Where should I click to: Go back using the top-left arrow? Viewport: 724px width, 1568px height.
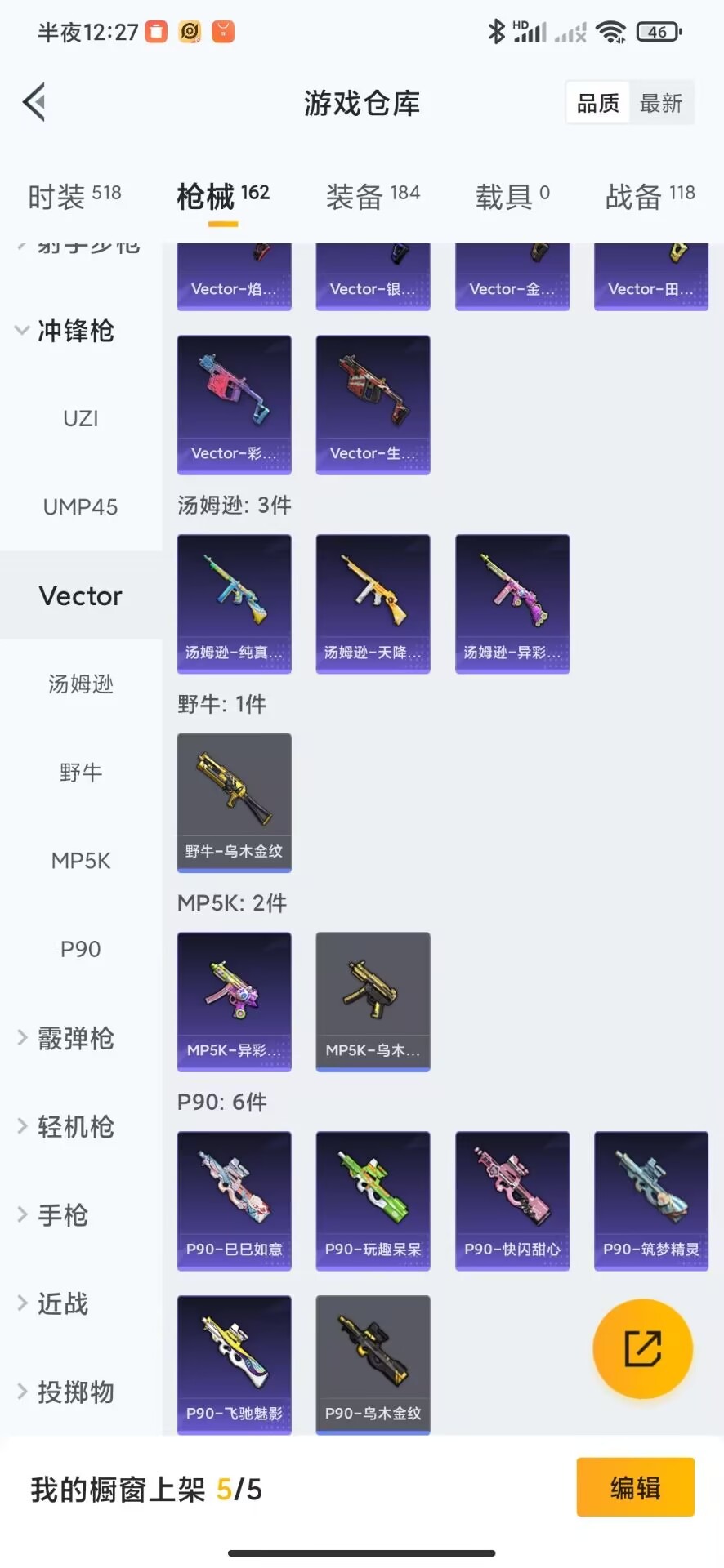click(x=34, y=103)
